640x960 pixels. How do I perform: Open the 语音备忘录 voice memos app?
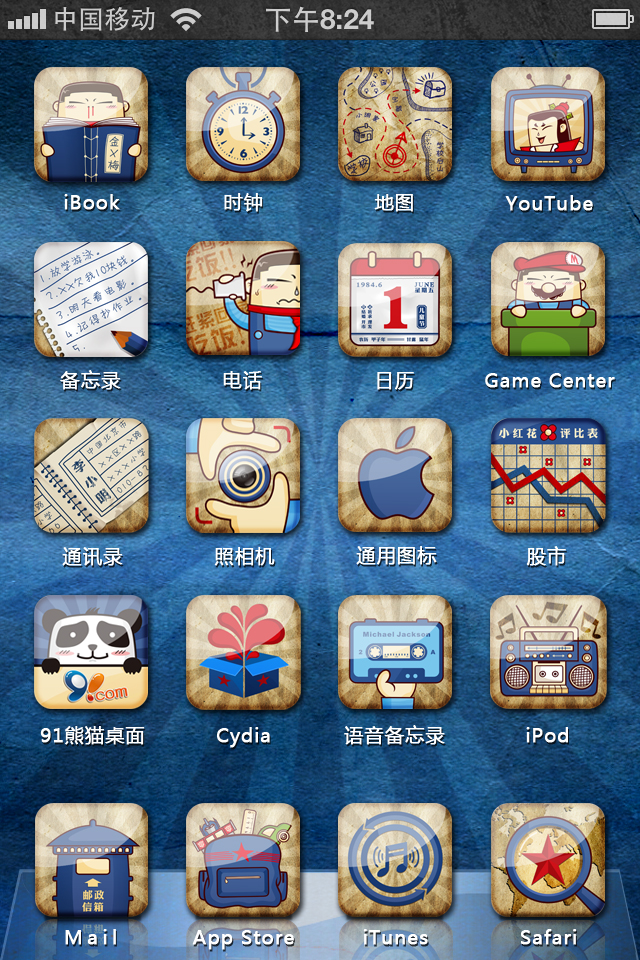point(395,653)
